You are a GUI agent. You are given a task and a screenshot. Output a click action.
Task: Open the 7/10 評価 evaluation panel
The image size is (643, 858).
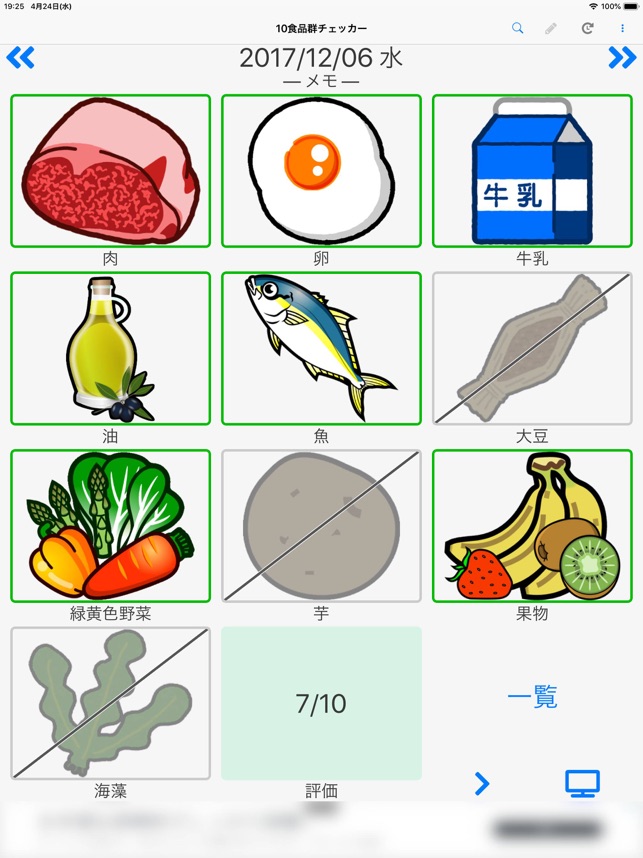click(321, 703)
